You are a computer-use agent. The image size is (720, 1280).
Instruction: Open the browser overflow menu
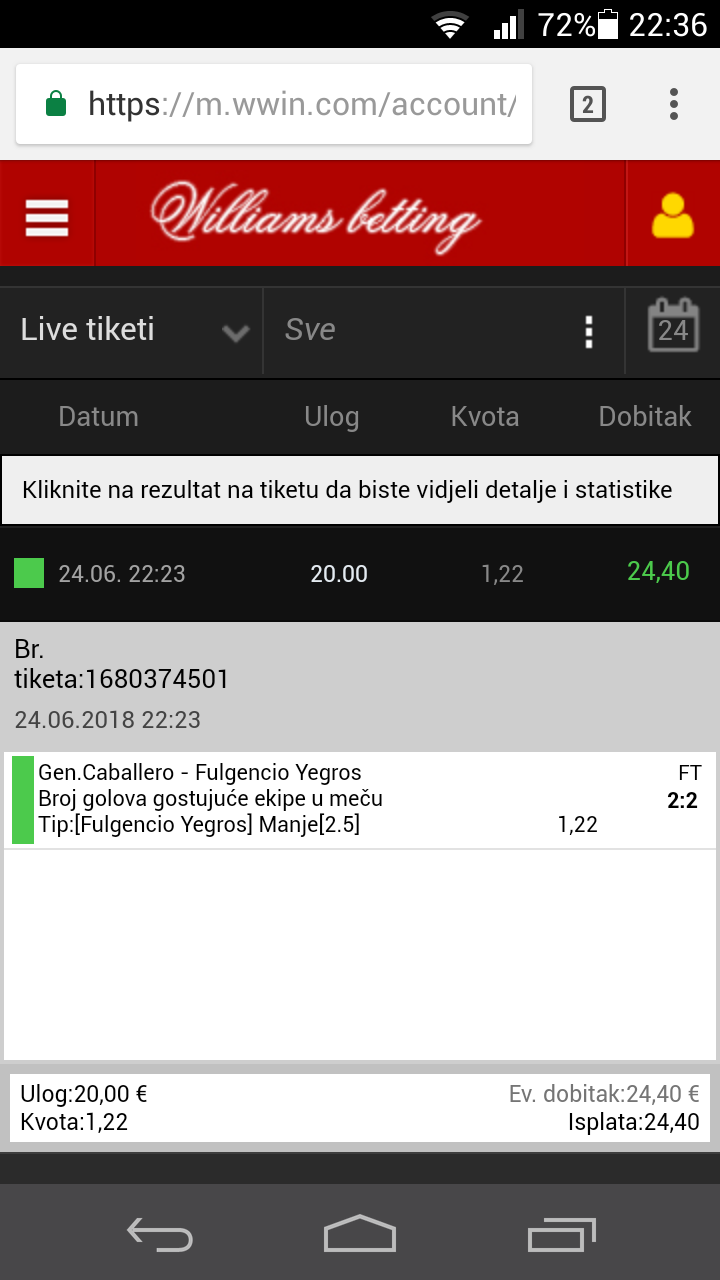pos(674,104)
